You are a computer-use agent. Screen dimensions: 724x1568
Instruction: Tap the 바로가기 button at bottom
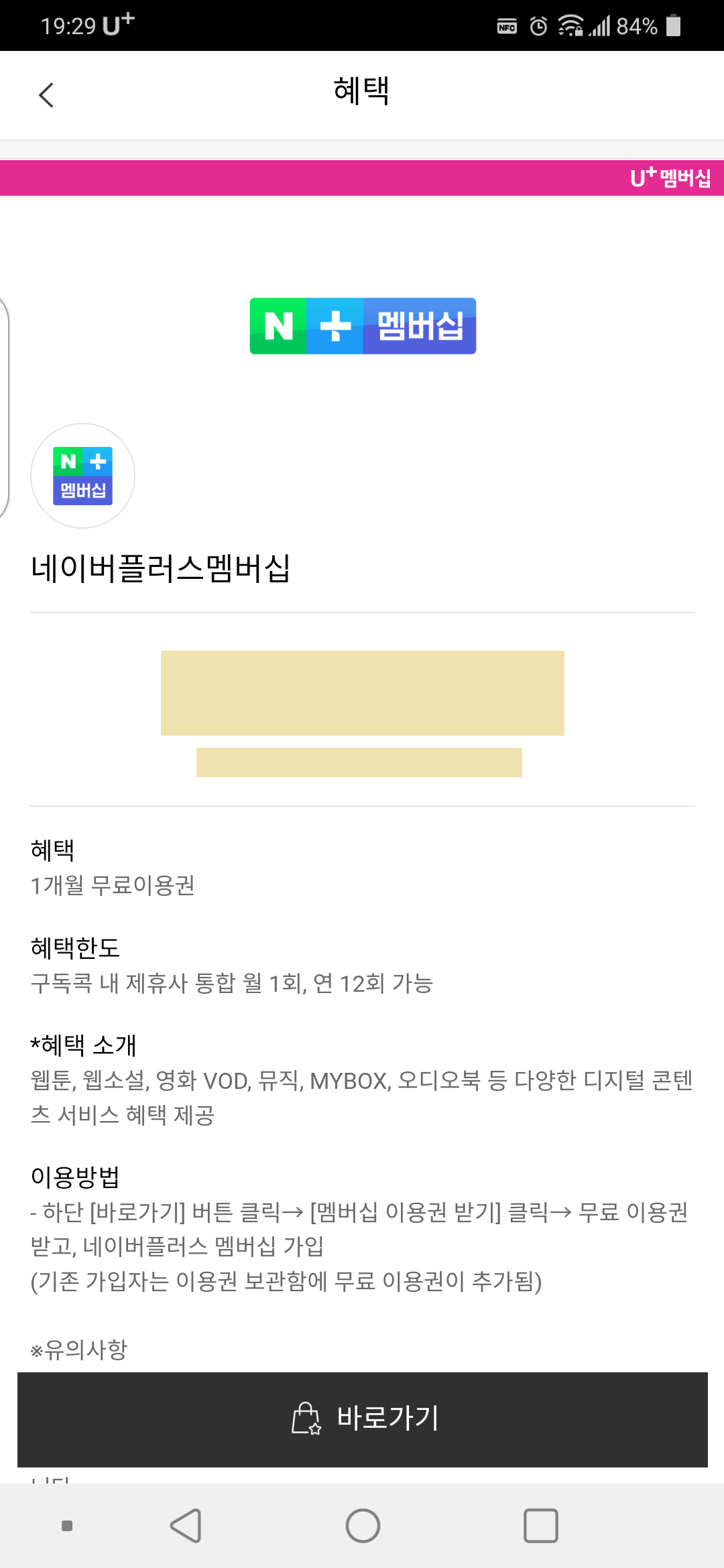pyautogui.click(x=362, y=1419)
